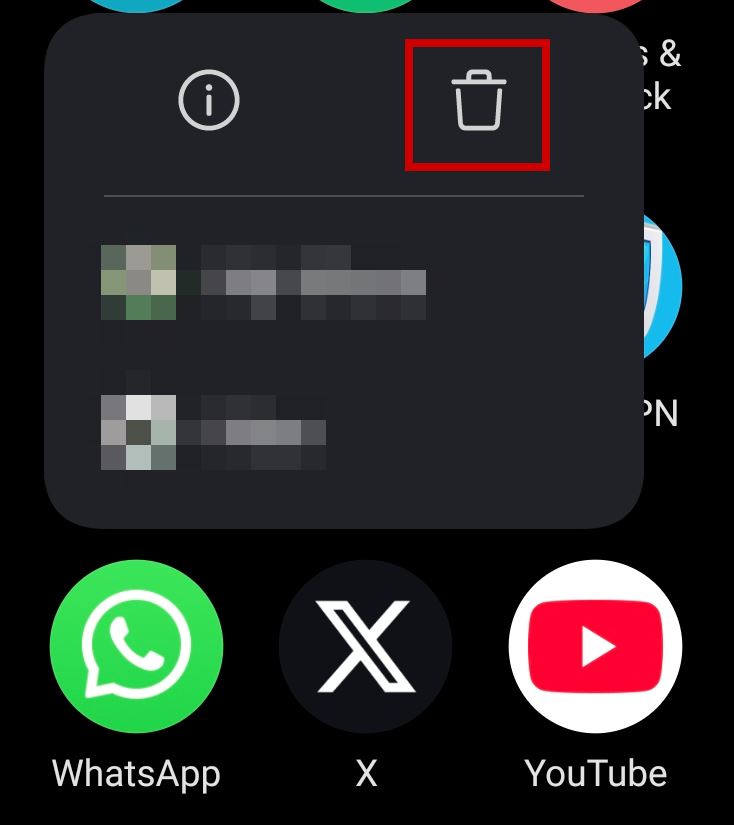
Task: Tap the WhatsApp label text
Action: click(136, 773)
